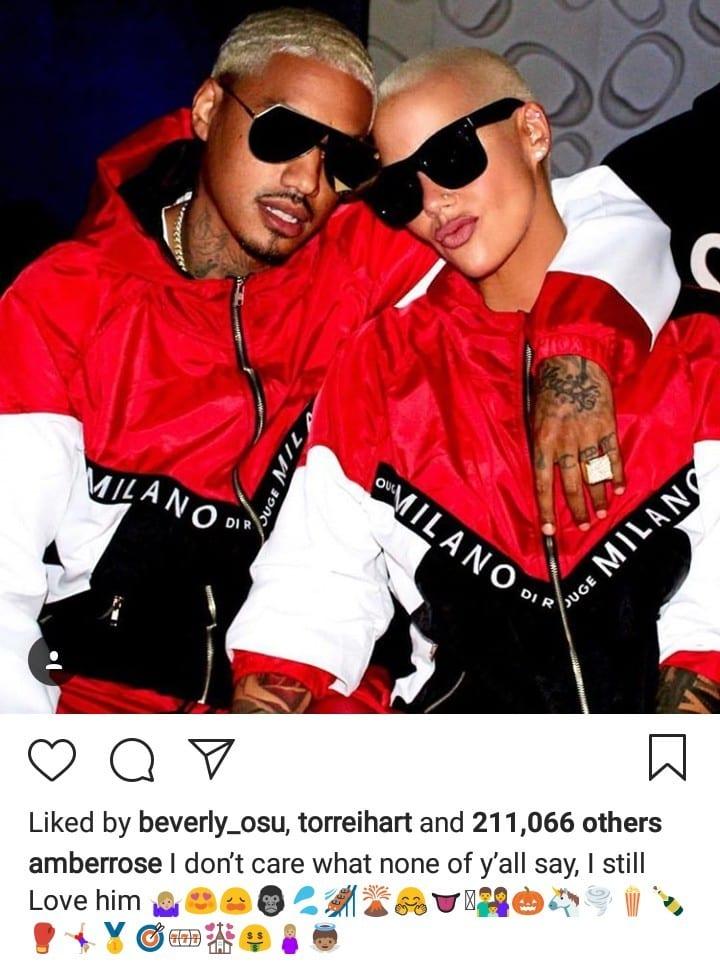Save the post with the bookmark icon
Screen dimensions: 720x963
pos(667,757)
